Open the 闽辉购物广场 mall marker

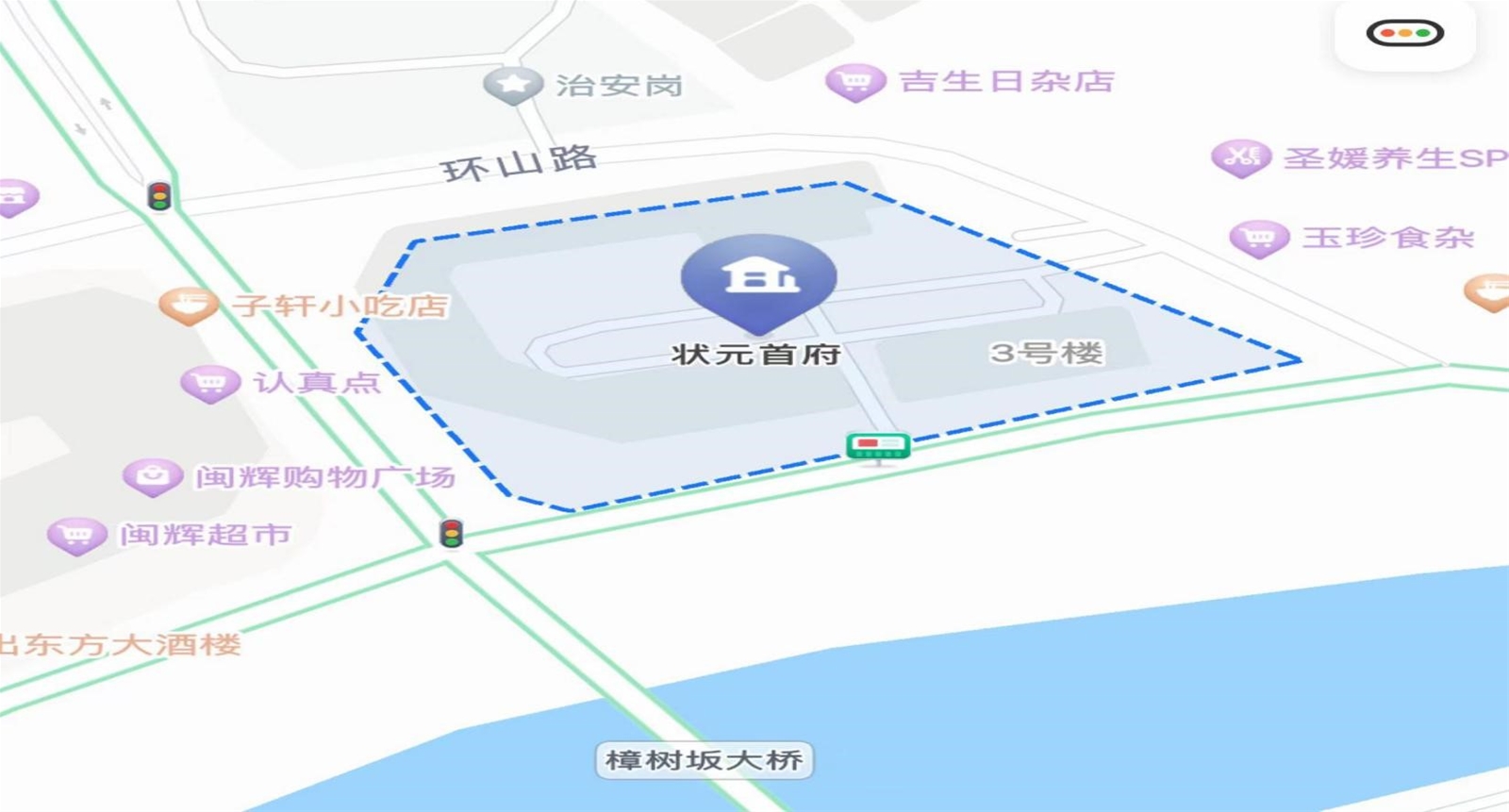pos(153,476)
